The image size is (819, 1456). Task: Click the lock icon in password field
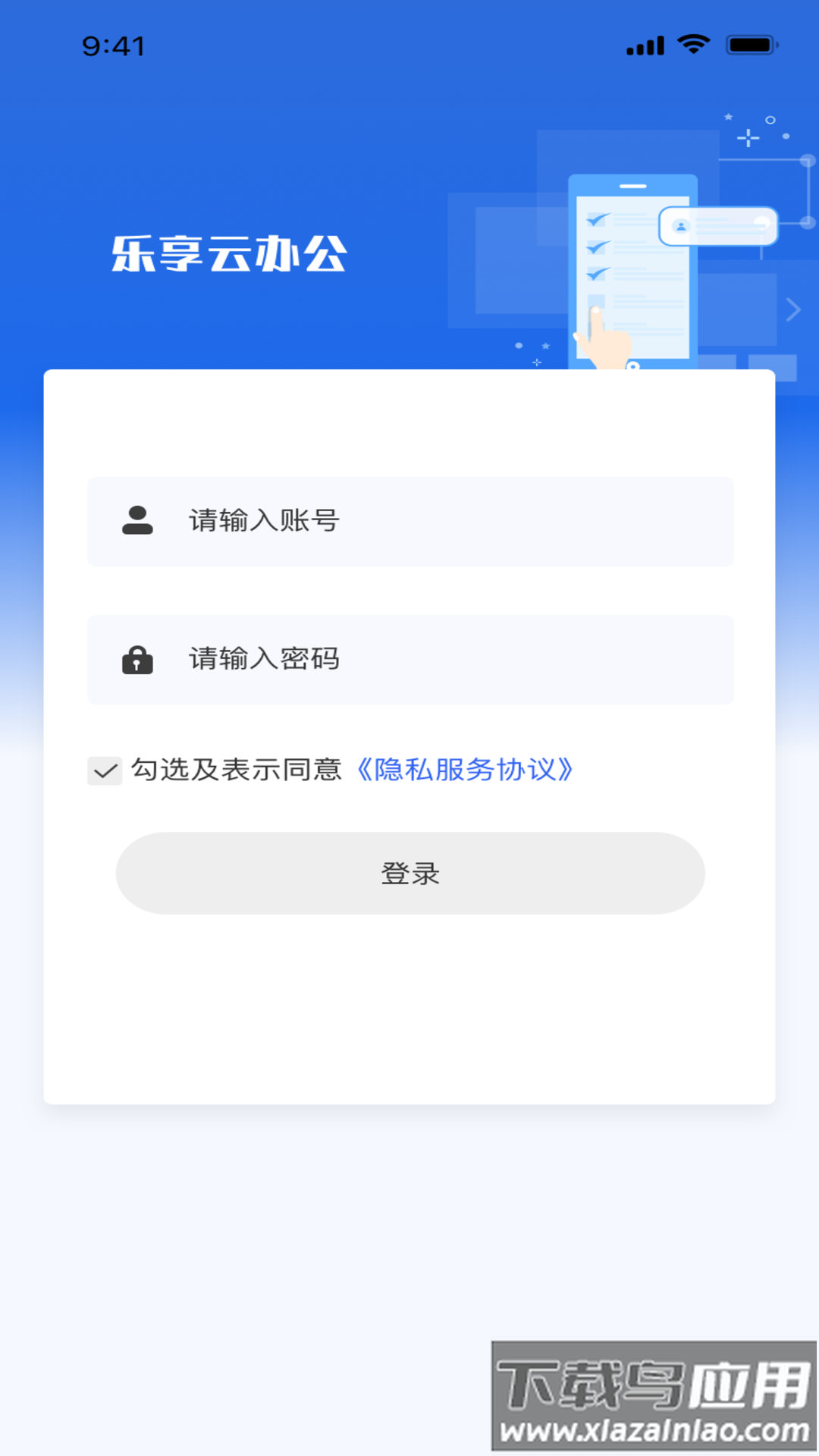point(136,660)
